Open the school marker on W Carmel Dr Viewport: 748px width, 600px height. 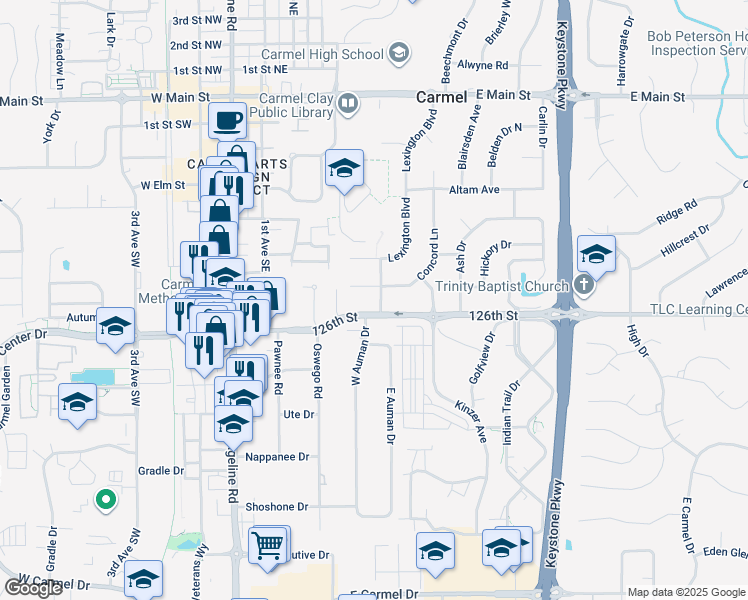pos(143,579)
